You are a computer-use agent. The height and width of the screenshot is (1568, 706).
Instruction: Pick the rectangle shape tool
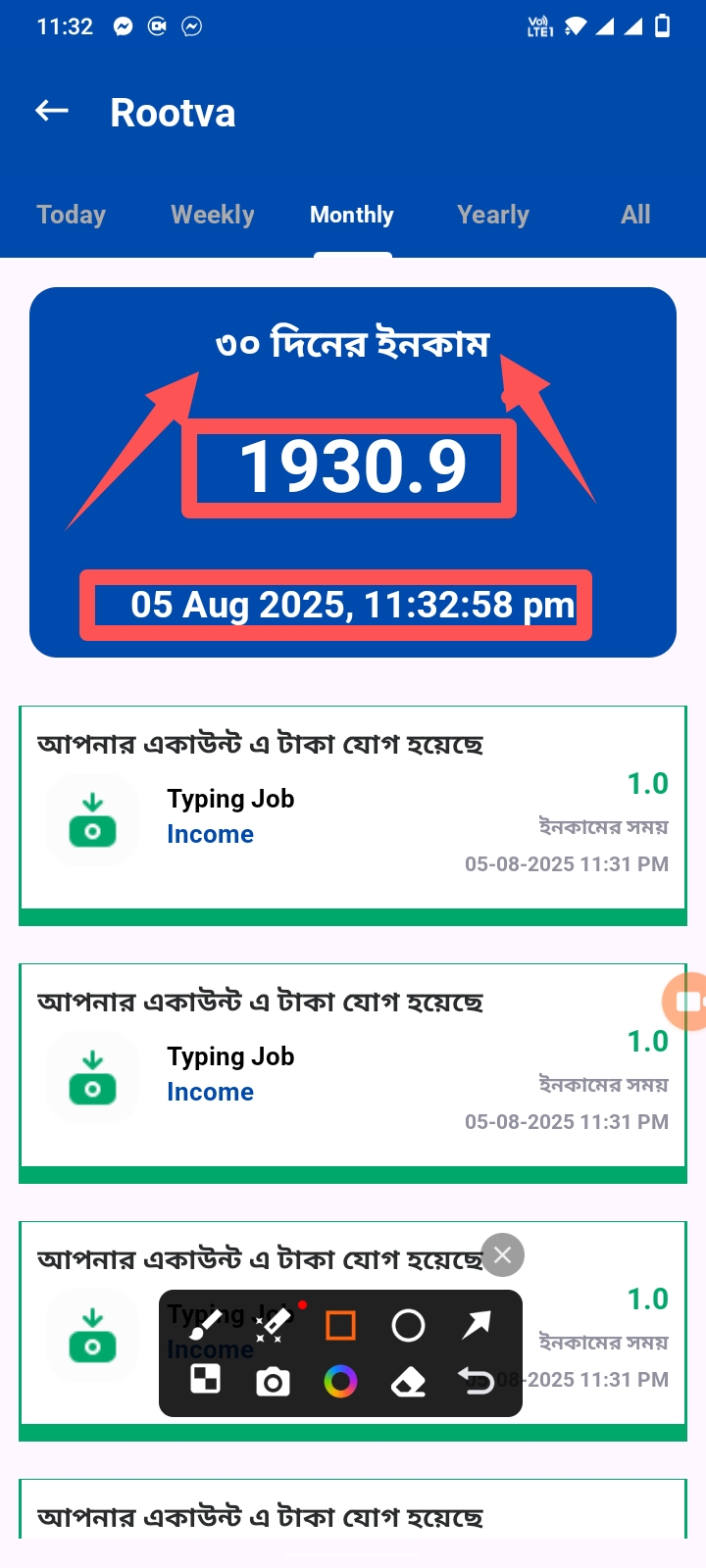click(x=340, y=1325)
